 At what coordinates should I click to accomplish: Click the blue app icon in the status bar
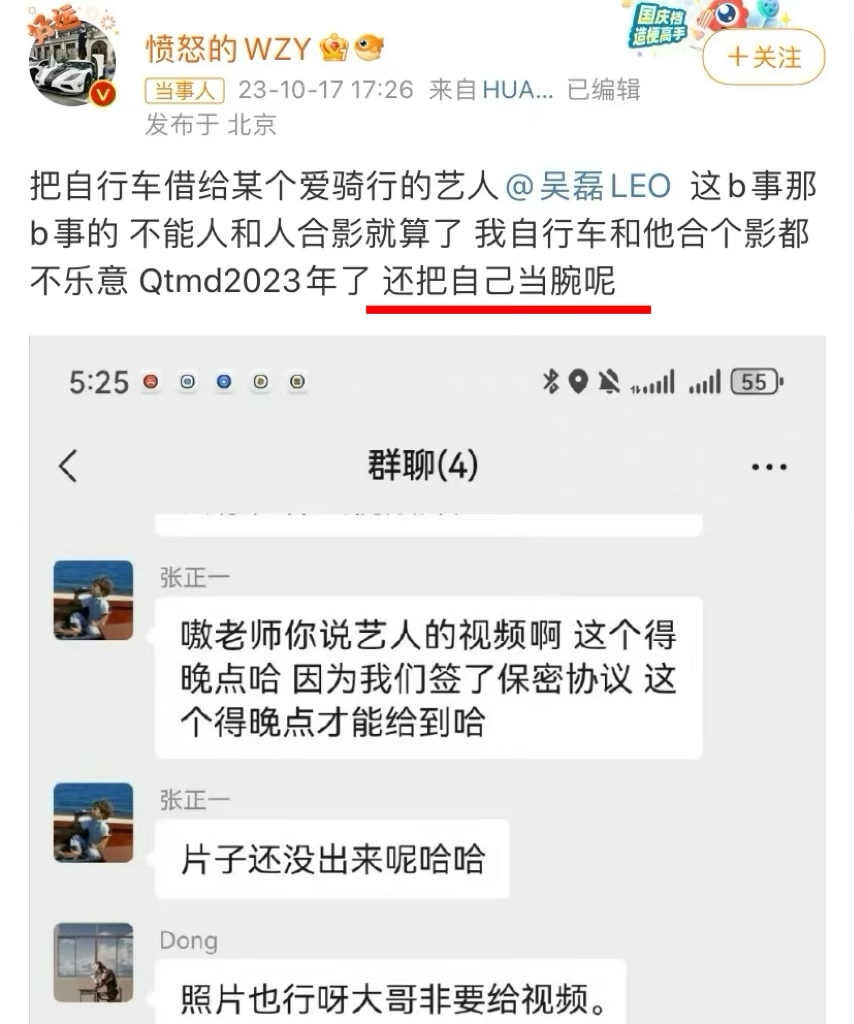pos(222,381)
